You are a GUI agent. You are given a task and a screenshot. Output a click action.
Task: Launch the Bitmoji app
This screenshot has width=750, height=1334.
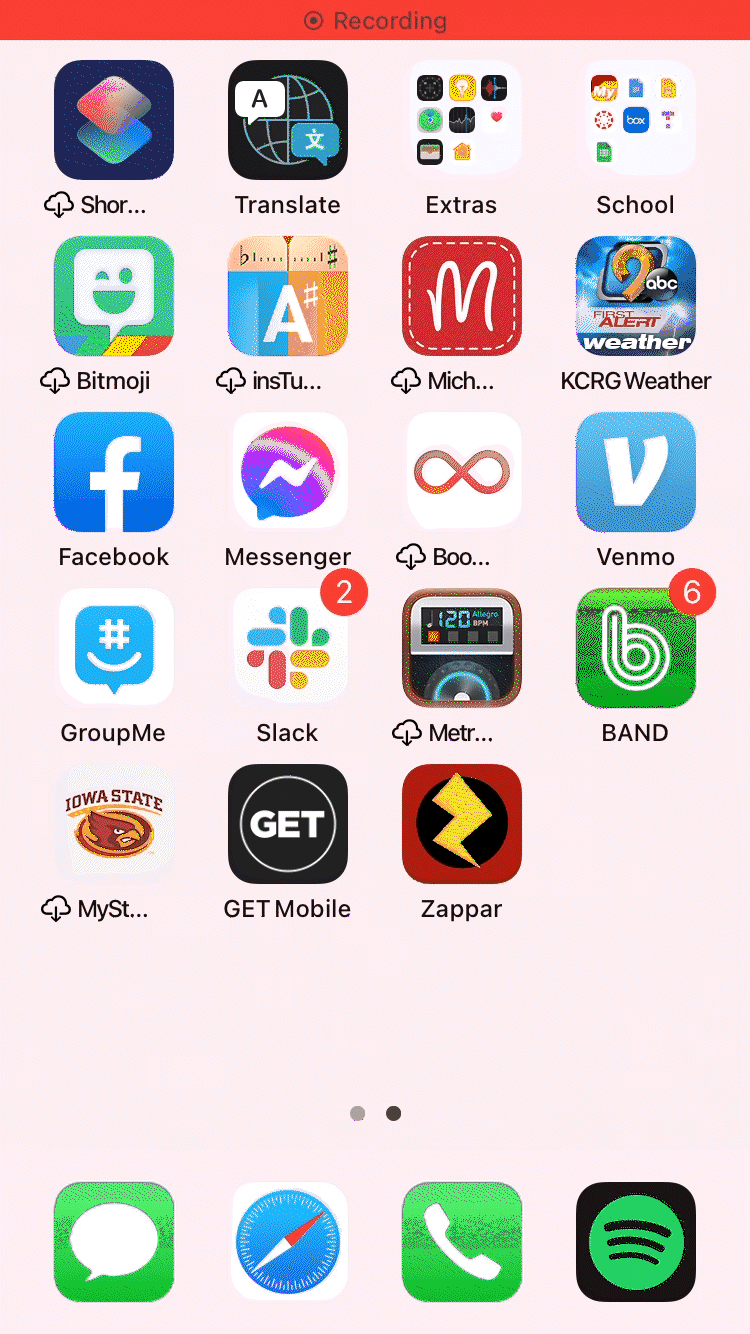click(x=114, y=296)
